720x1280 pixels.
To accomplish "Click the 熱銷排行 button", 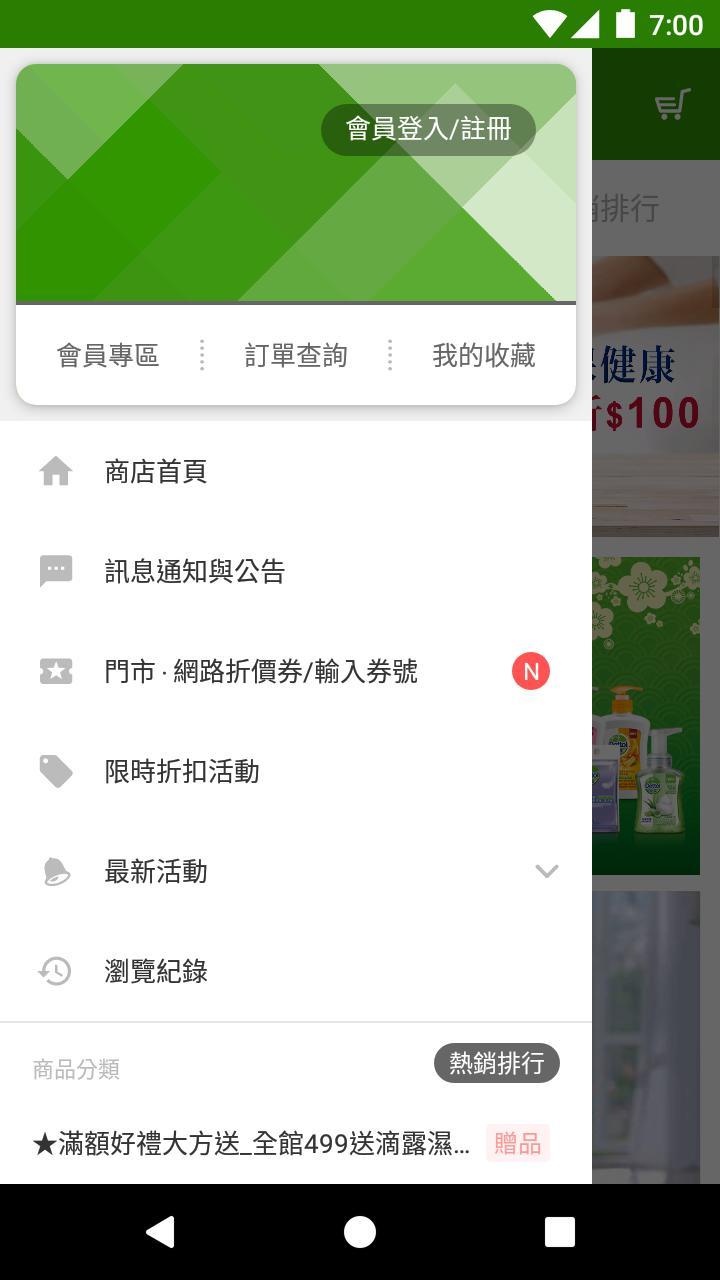I will pos(496,1063).
